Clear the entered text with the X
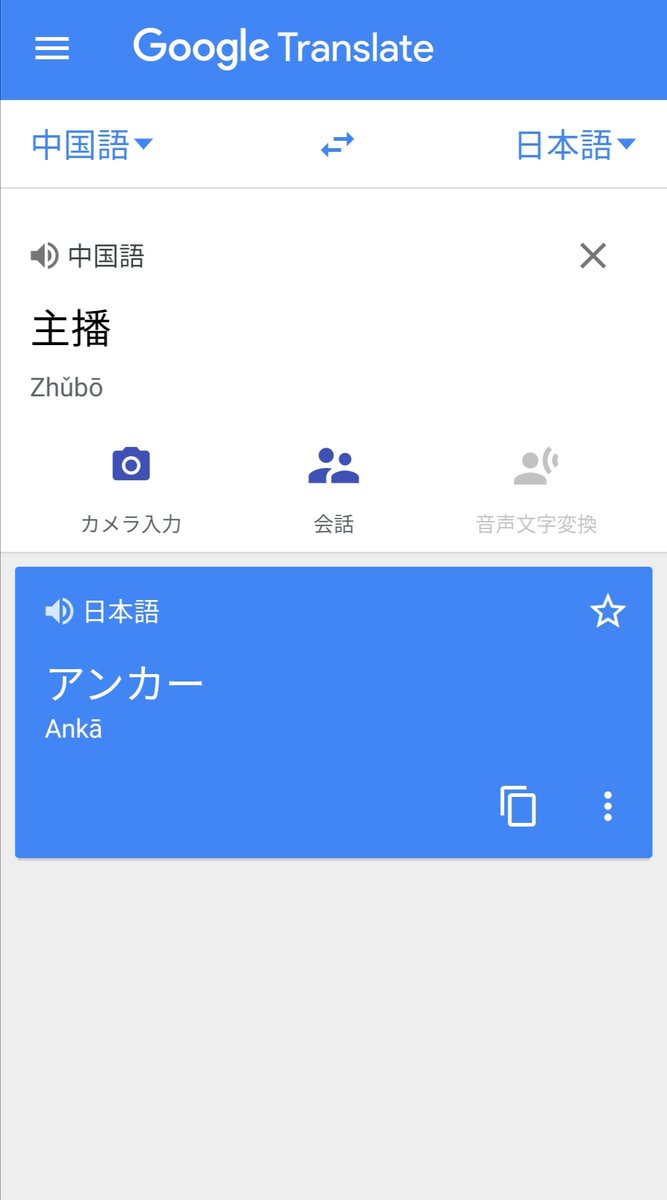The width and height of the screenshot is (667, 1200). pyautogui.click(x=593, y=256)
